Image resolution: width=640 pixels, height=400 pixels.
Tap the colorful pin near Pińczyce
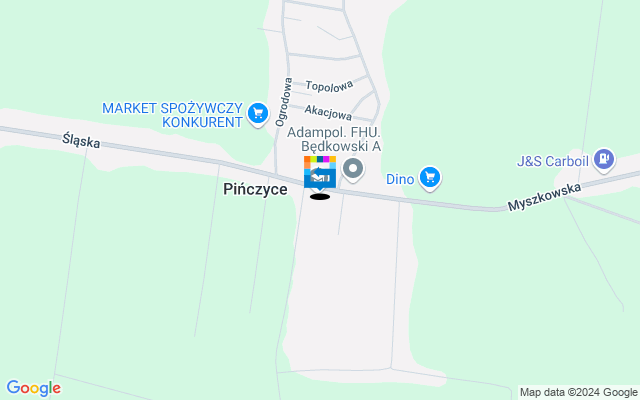[319, 173]
